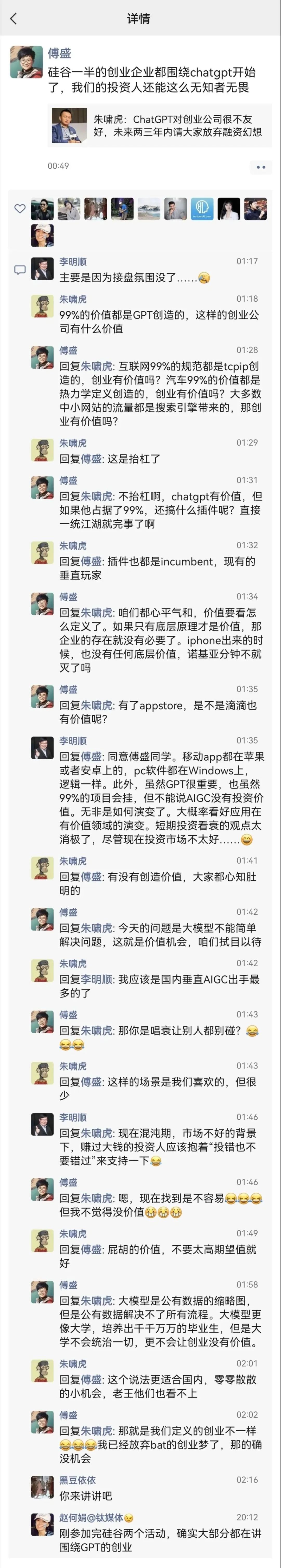The height and width of the screenshot is (1568, 281).
Task: Go back from the 详情 page
Action: 14,19
